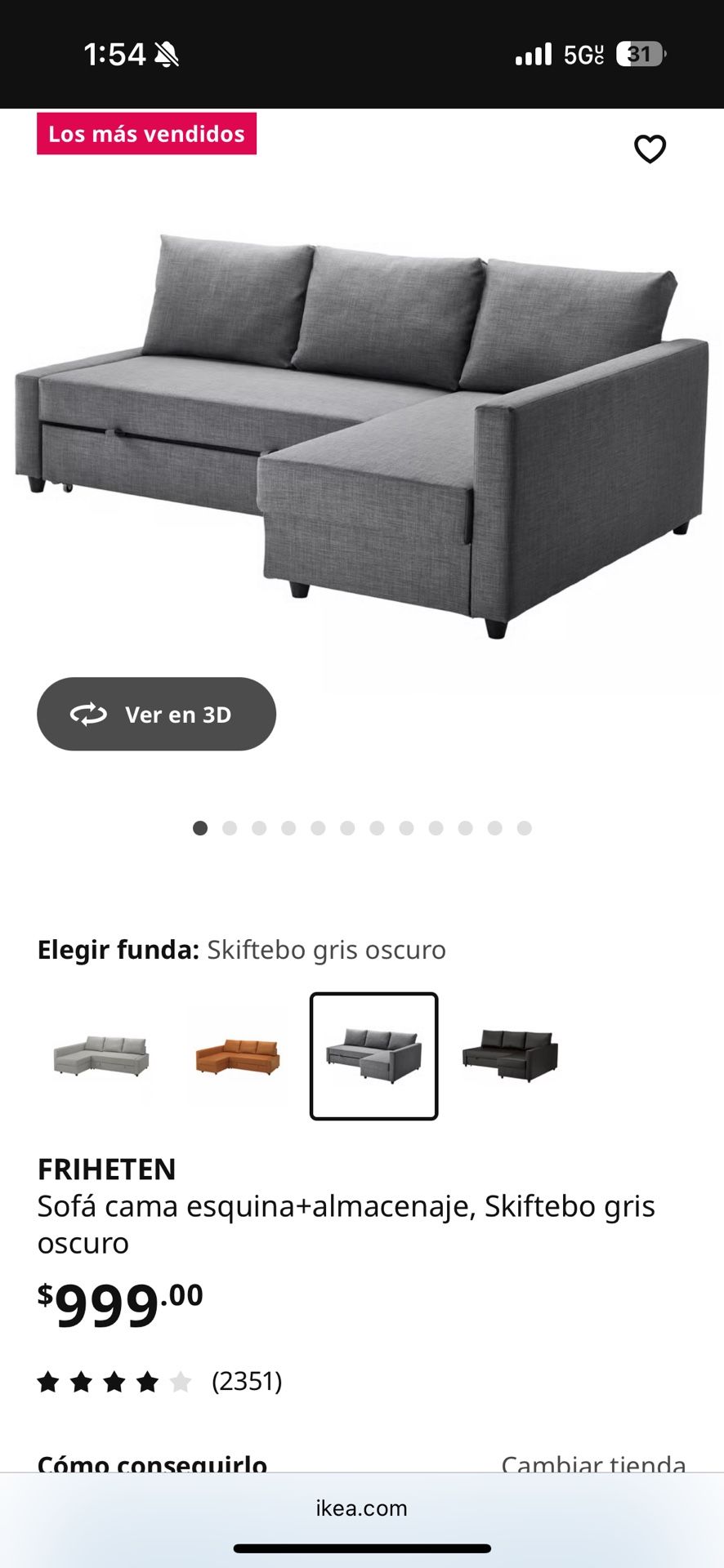Tap the first active carousel dot
The image size is (724, 1568).
(199, 827)
